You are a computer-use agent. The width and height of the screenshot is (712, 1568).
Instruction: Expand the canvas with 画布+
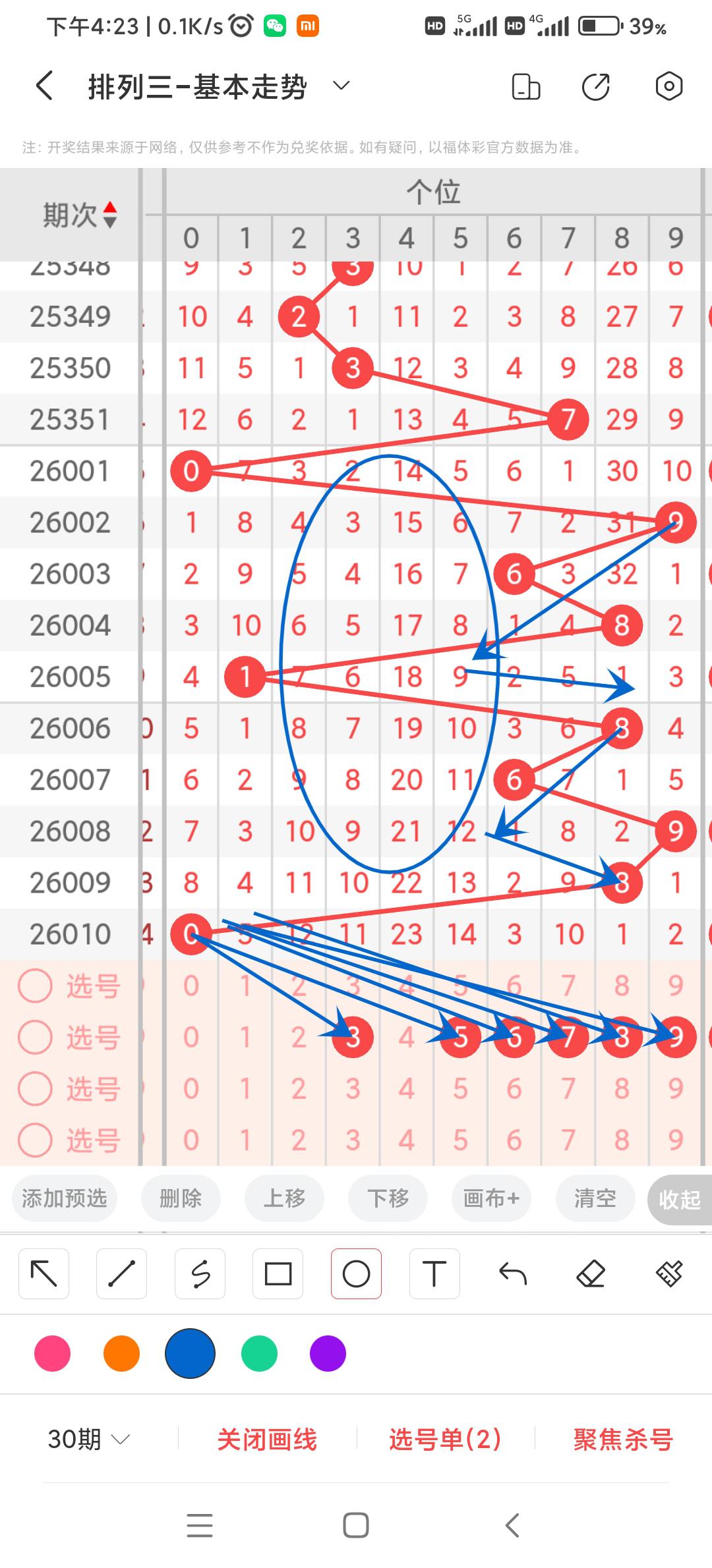click(491, 1198)
